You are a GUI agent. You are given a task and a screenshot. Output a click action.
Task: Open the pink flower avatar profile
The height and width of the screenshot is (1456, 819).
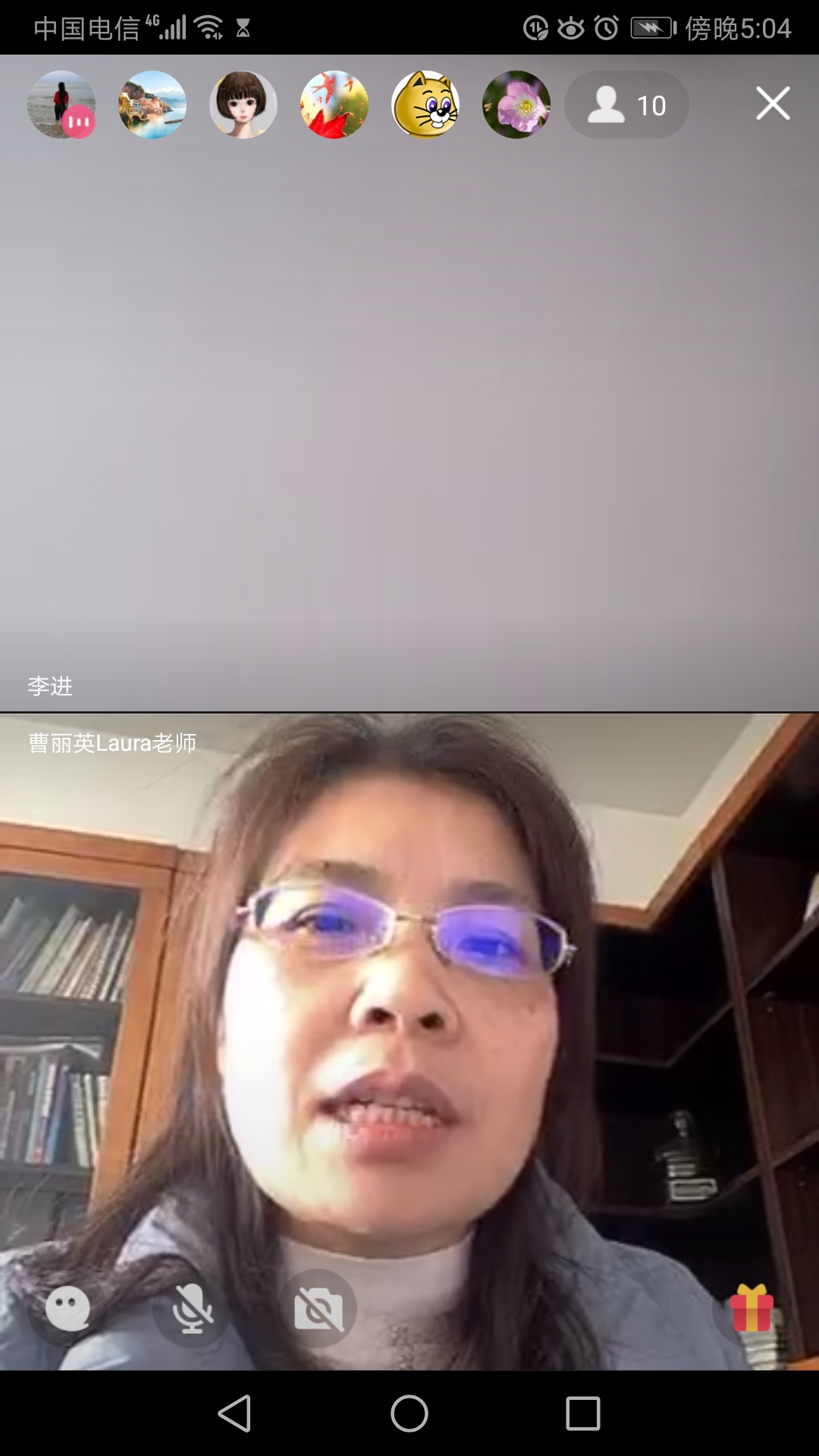click(516, 105)
